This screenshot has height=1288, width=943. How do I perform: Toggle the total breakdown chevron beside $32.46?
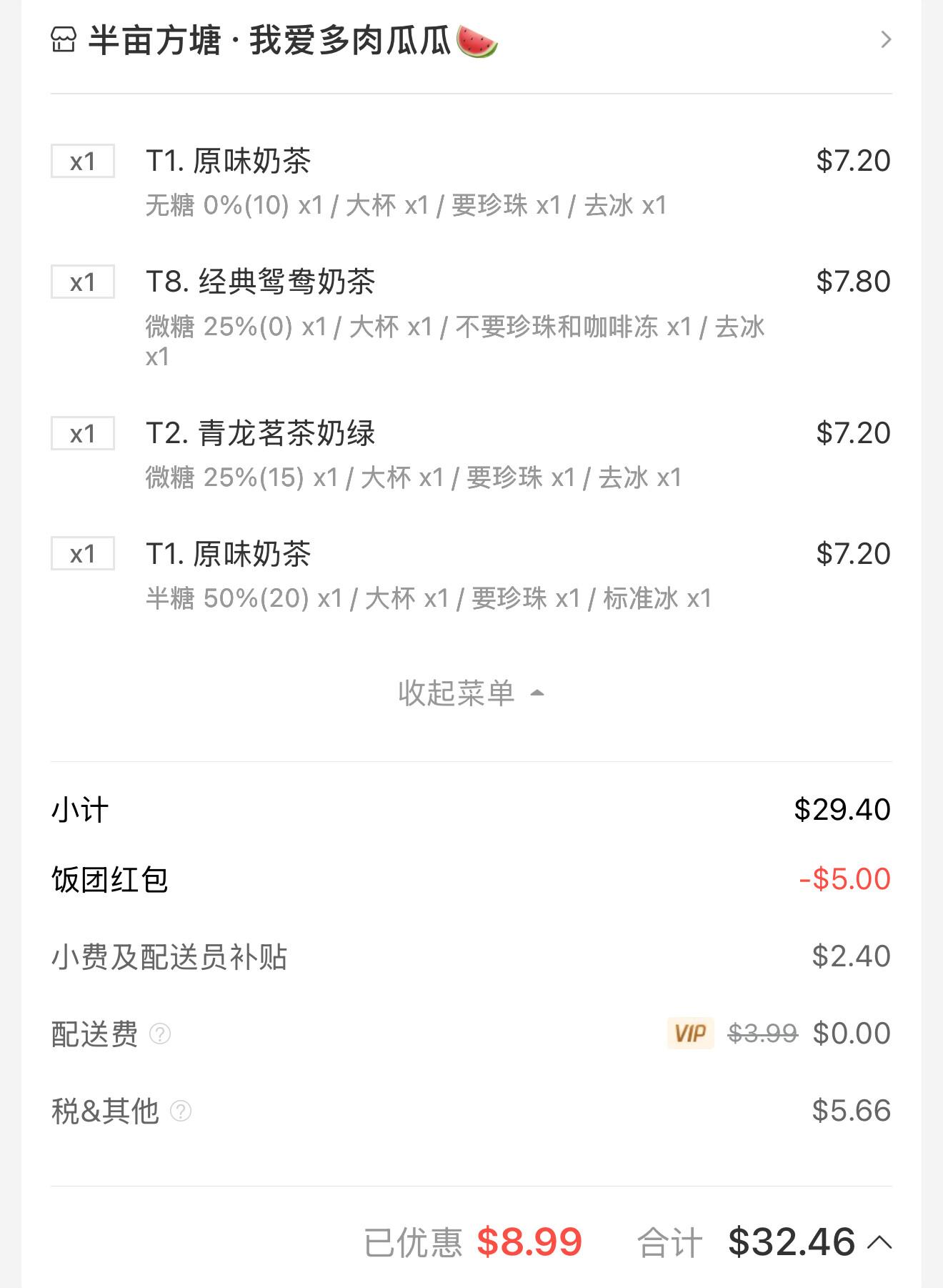879,1242
